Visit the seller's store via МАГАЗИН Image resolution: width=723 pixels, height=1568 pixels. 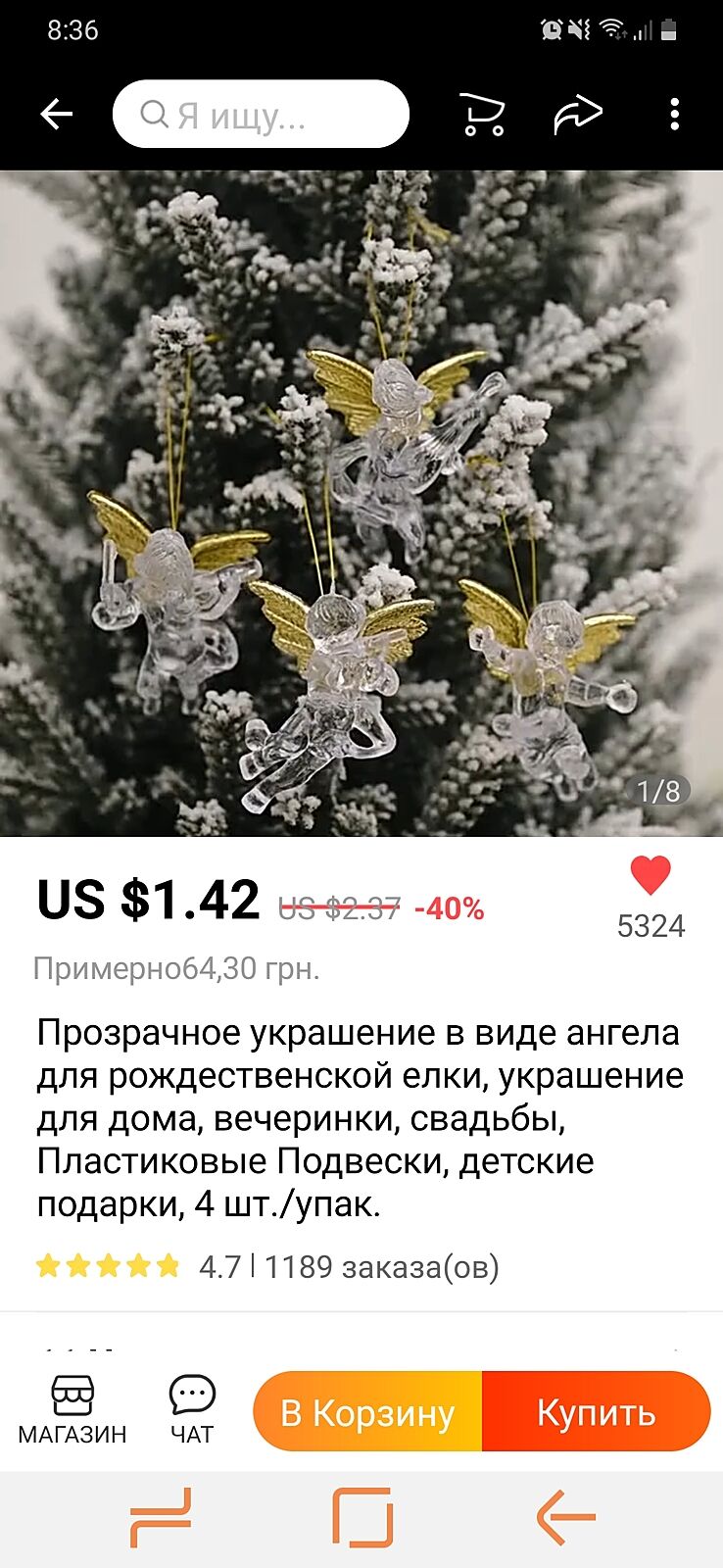coord(72,1410)
